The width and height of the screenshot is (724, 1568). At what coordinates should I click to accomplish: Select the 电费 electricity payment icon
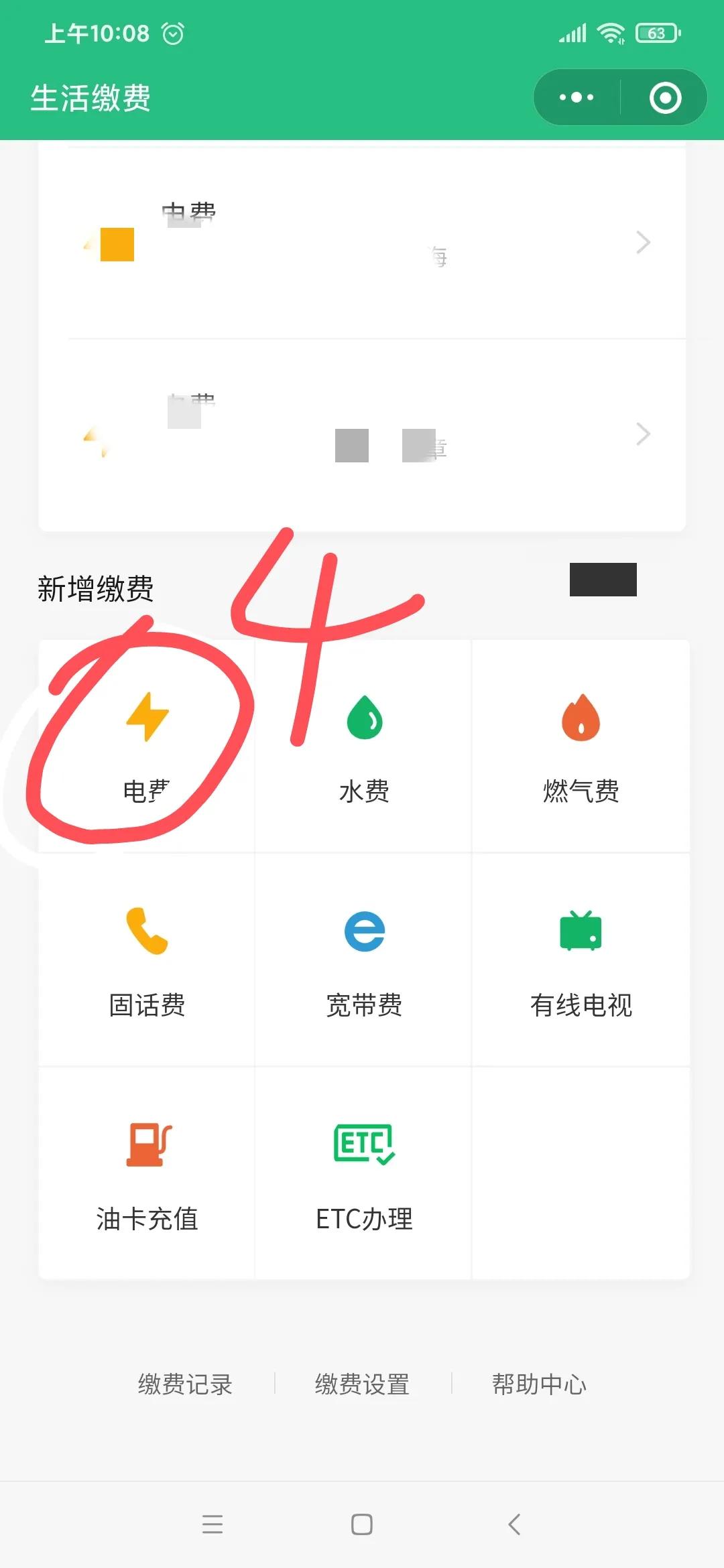[x=147, y=744]
